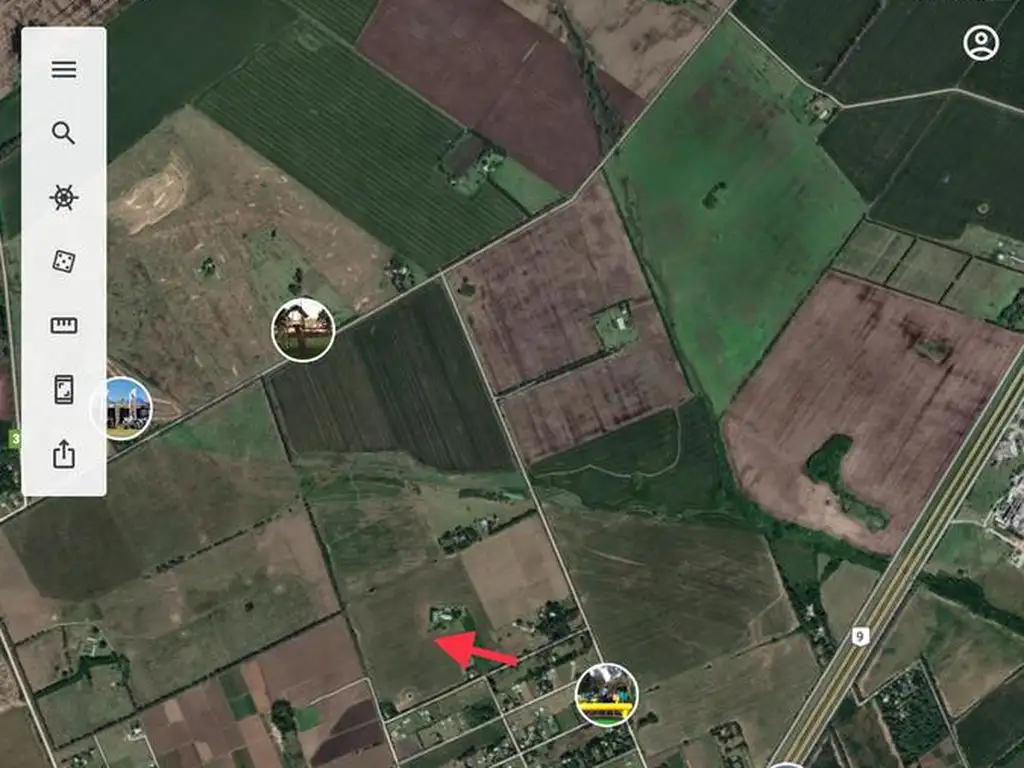Open the photo marker with yellow stripe

606,695
